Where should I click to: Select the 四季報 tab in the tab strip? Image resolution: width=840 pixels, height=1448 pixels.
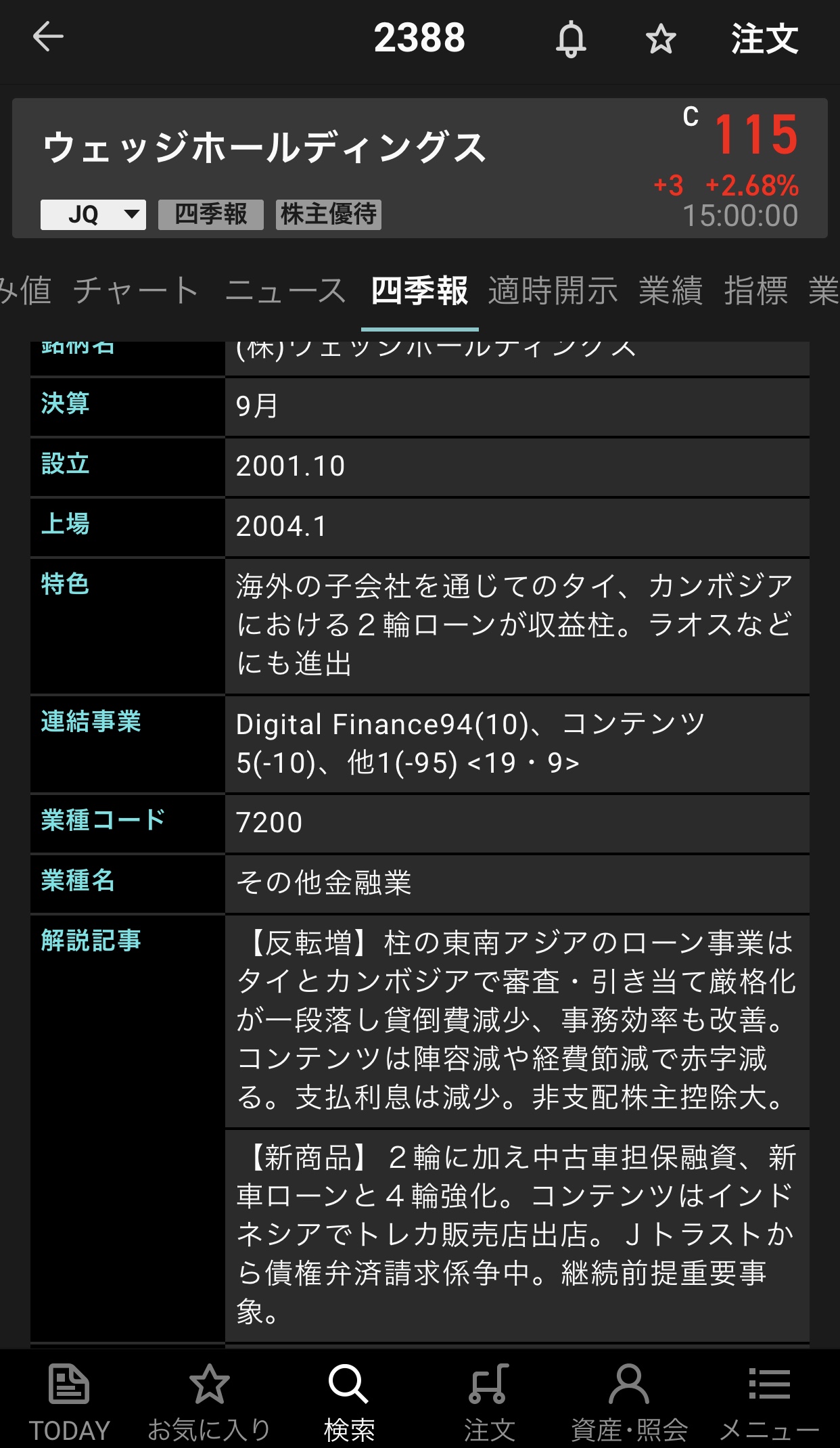pos(419,291)
